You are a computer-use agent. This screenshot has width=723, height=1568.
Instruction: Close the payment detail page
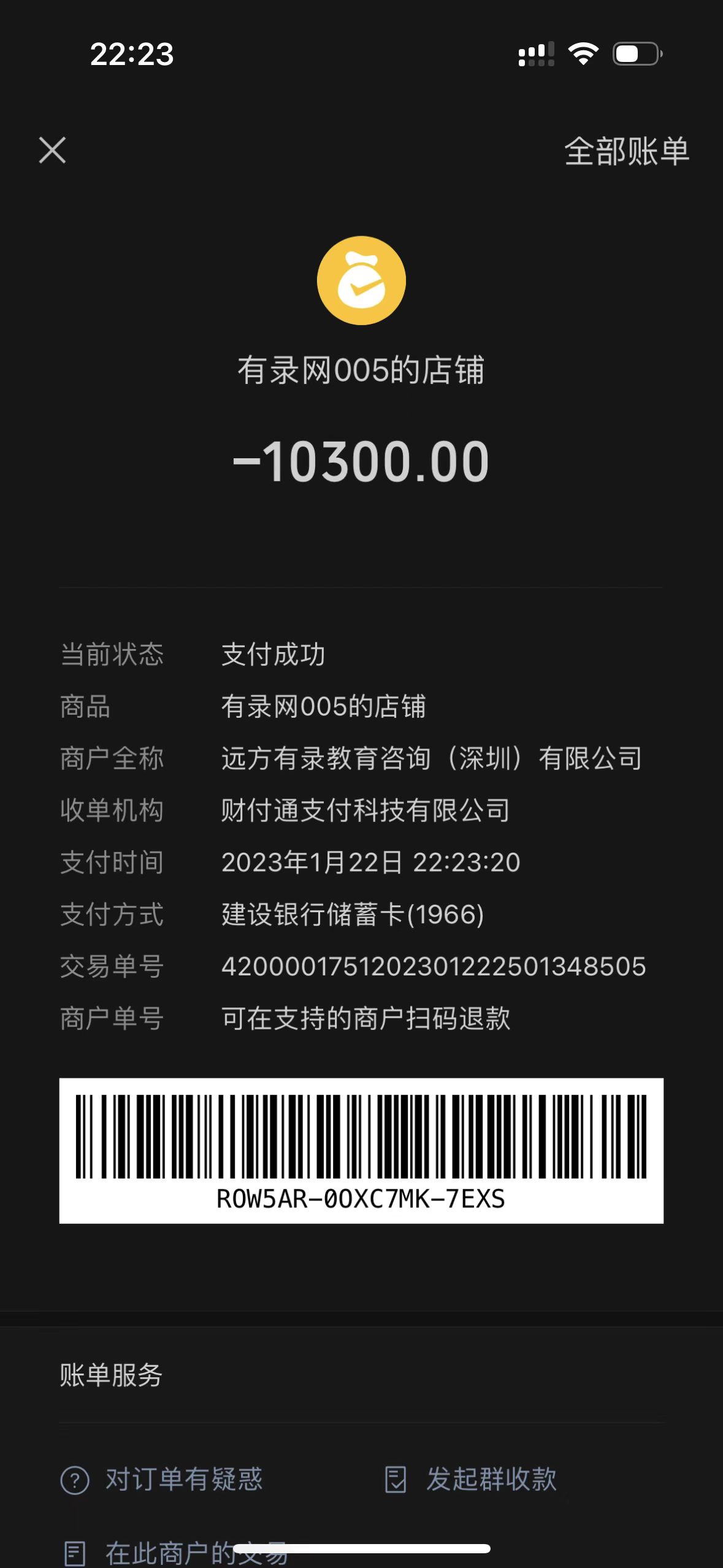pos(52,150)
